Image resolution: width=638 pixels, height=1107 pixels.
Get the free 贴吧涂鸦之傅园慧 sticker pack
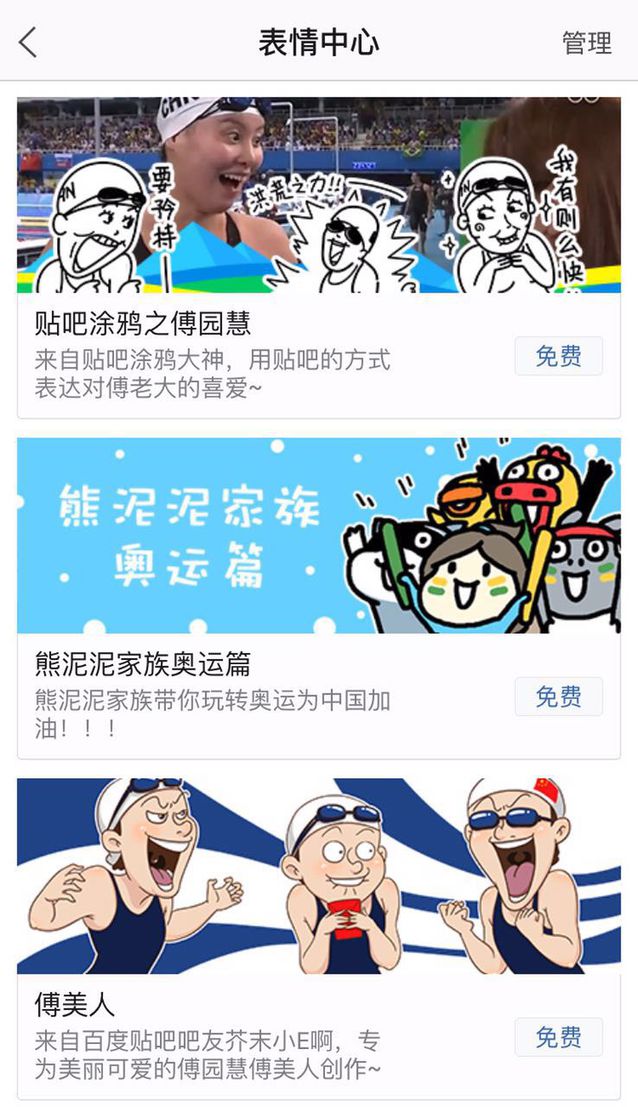click(x=558, y=356)
